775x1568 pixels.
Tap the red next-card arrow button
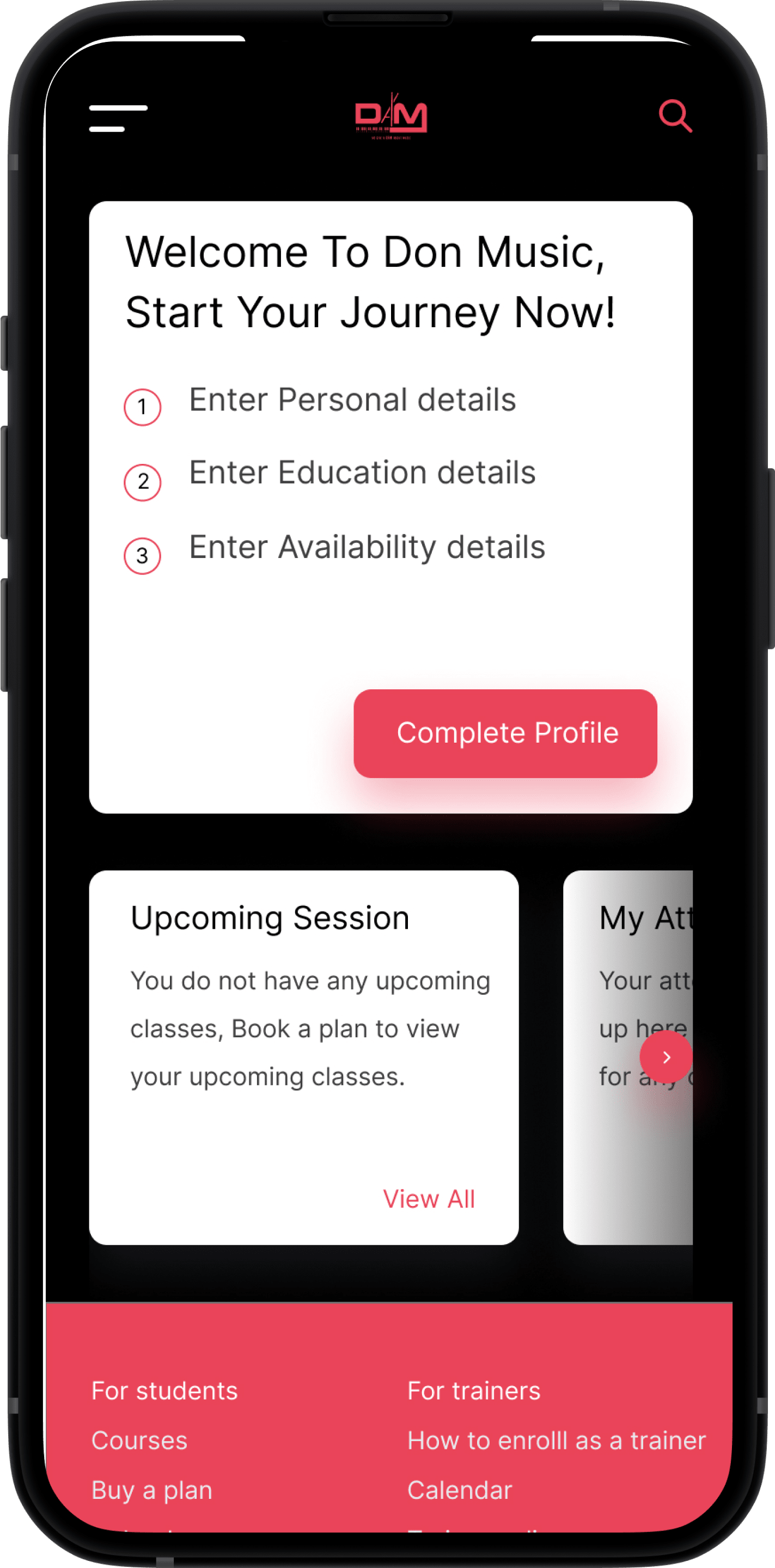click(666, 1057)
